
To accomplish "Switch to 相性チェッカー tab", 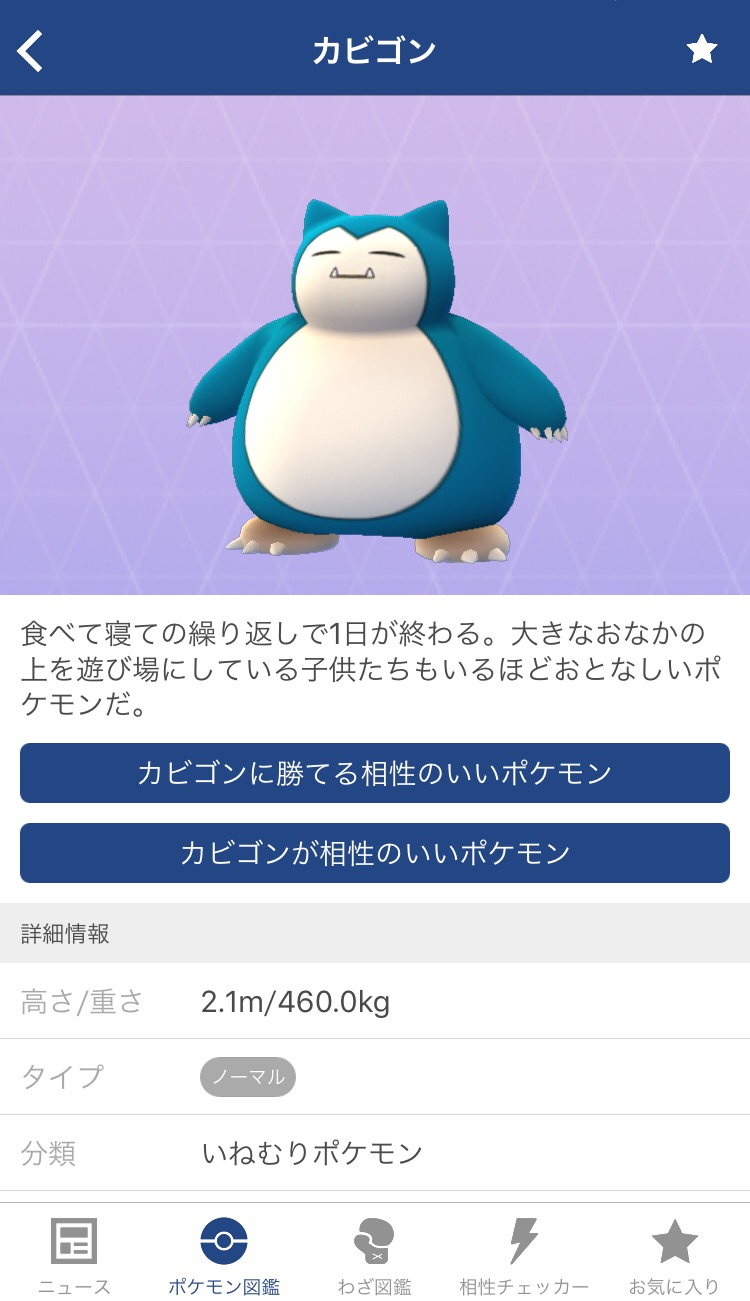I will click(x=524, y=1255).
